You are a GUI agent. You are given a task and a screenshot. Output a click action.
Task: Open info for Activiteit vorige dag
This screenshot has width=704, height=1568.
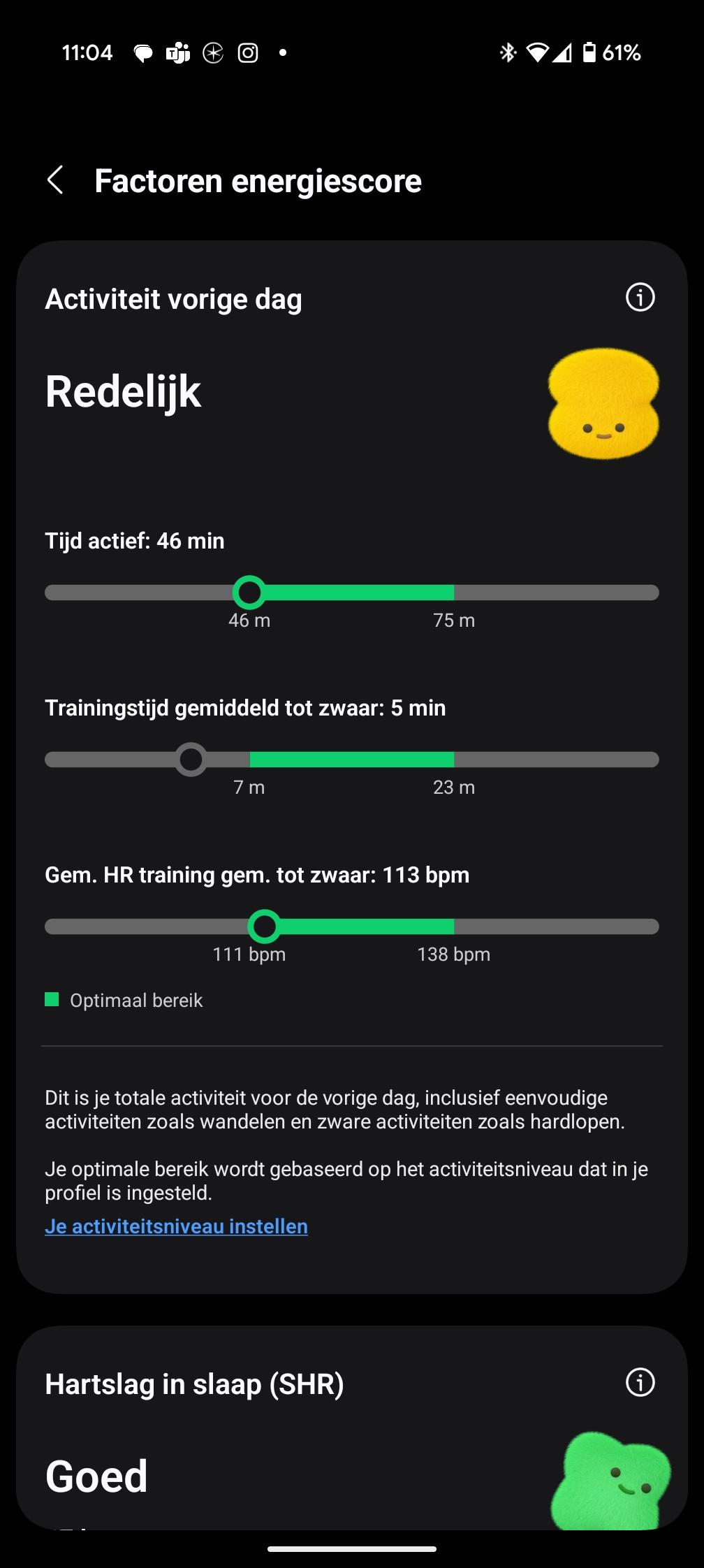point(640,298)
